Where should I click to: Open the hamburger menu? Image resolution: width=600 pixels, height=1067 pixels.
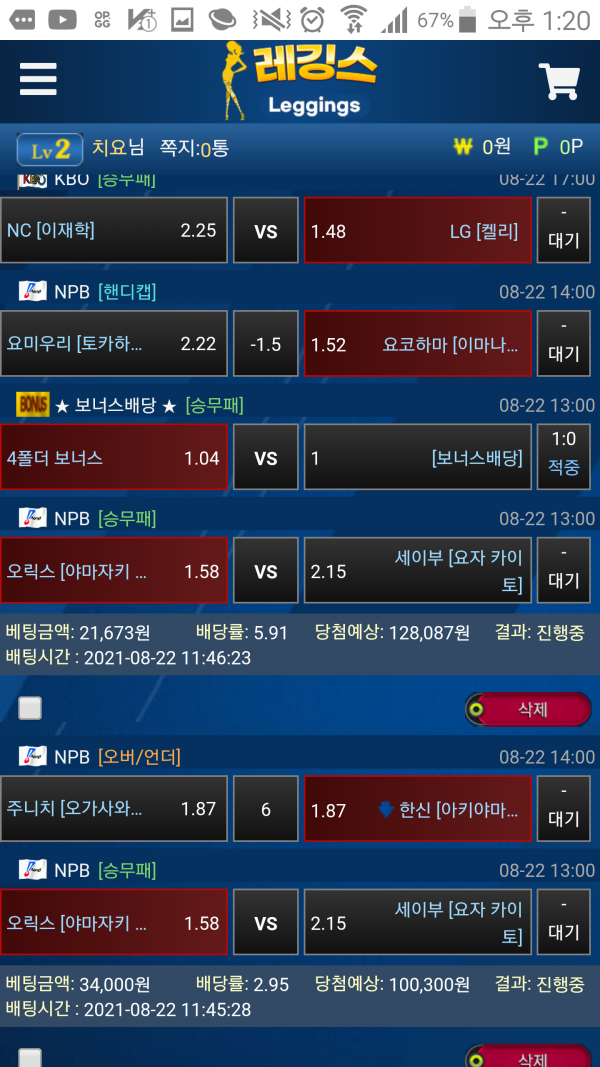(x=38, y=79)
